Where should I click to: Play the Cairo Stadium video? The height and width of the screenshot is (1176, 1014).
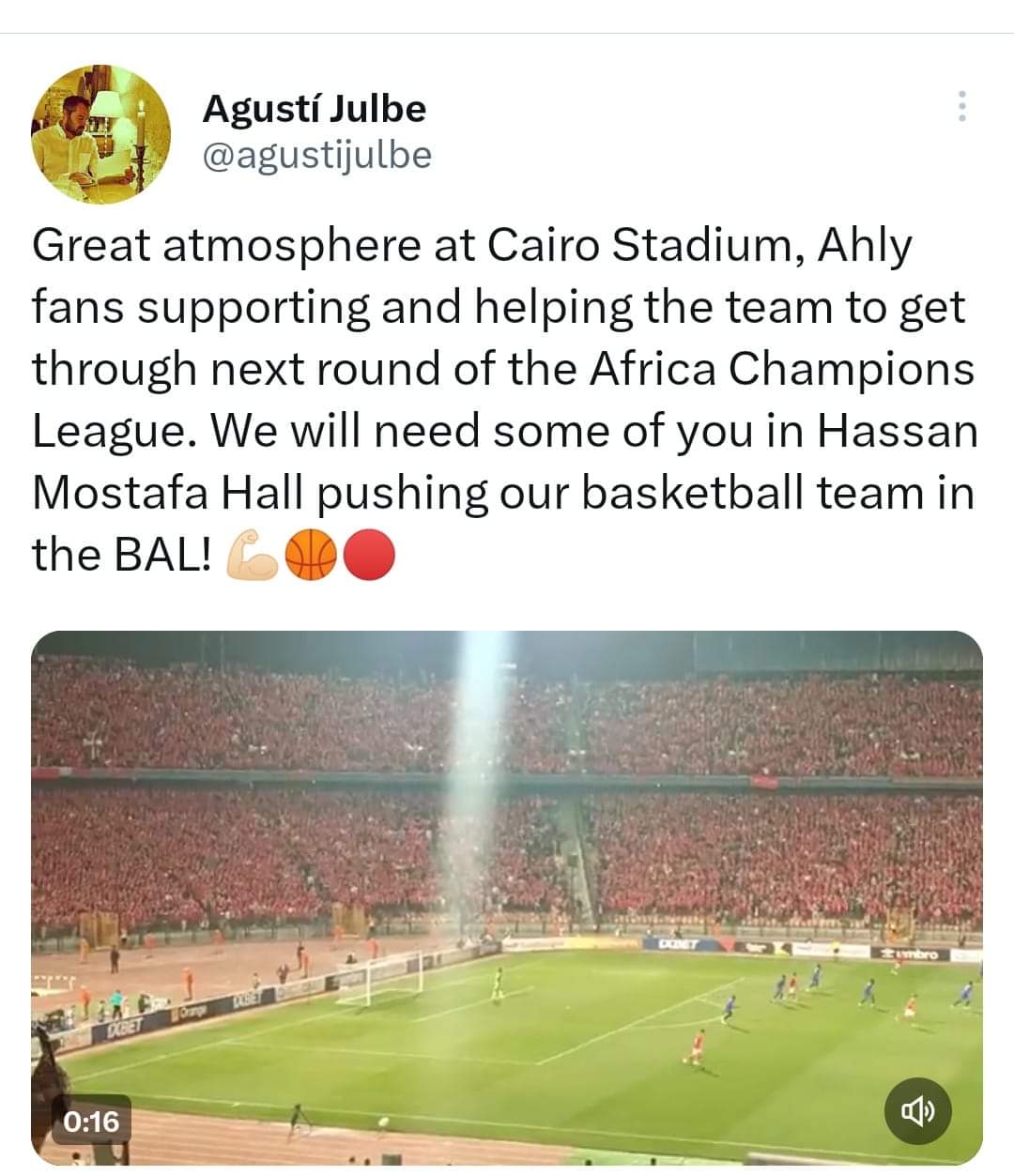pyautogui.click(x=507, y=896)
